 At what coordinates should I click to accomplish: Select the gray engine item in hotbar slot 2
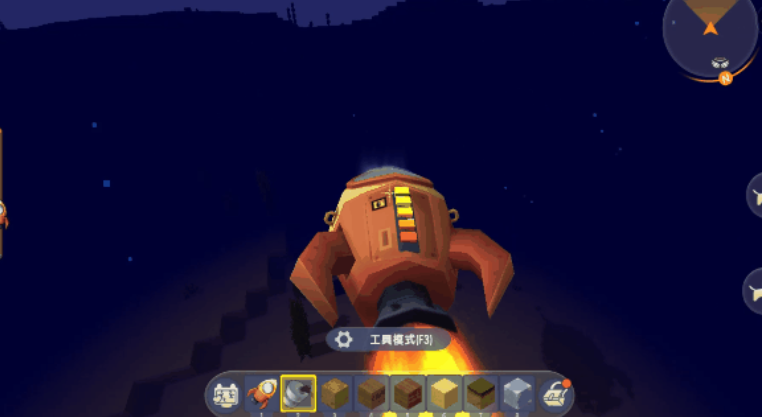pos(298,393)
